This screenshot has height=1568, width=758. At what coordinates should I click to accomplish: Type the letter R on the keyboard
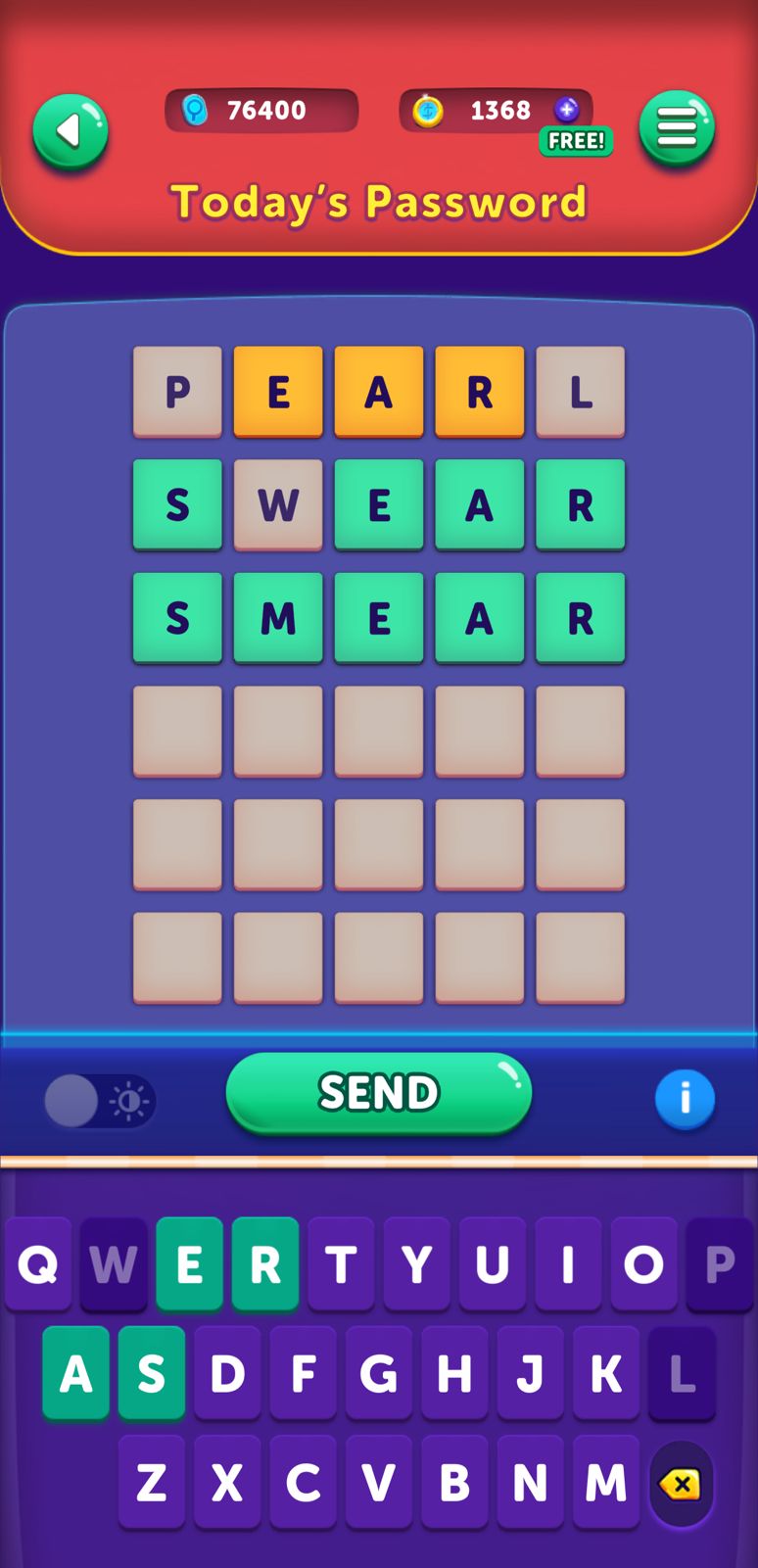(265, 1264)
